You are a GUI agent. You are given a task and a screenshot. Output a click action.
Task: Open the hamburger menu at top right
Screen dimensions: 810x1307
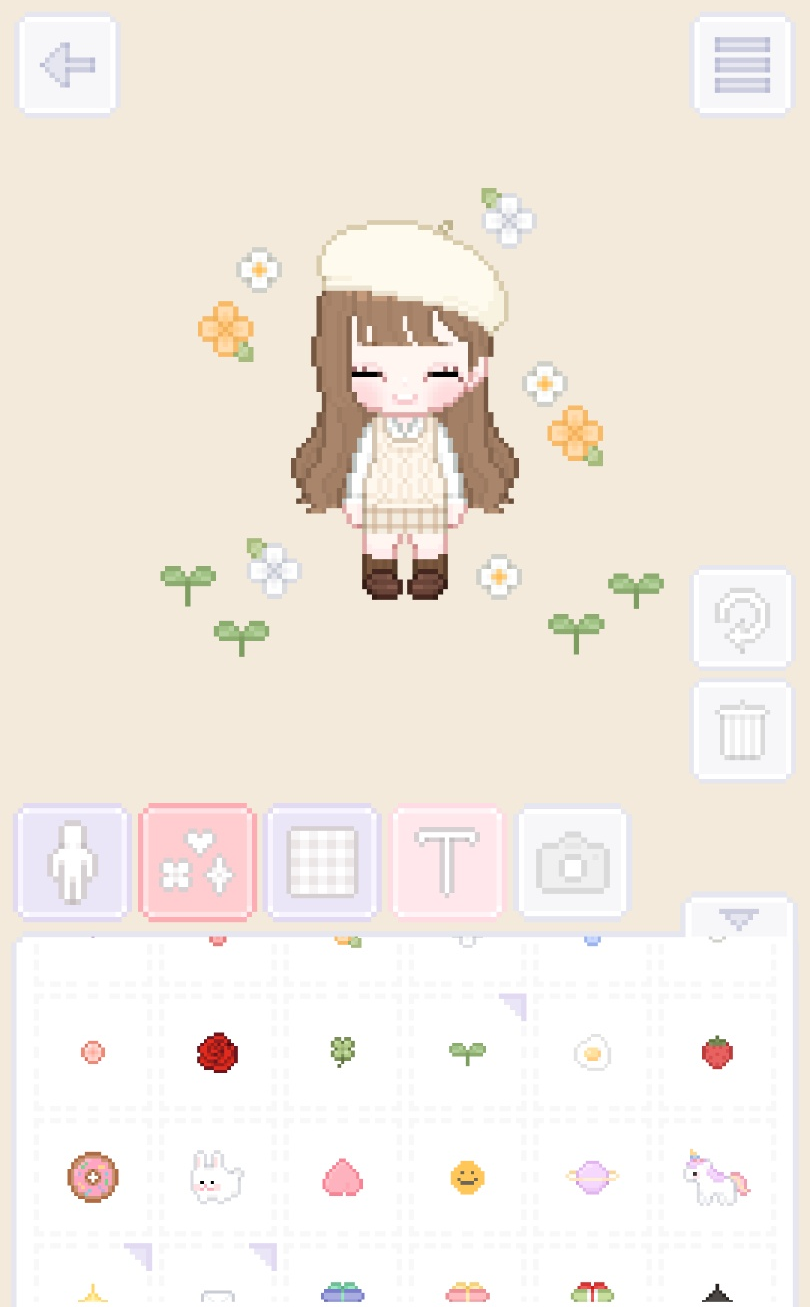tap(742, 63)
